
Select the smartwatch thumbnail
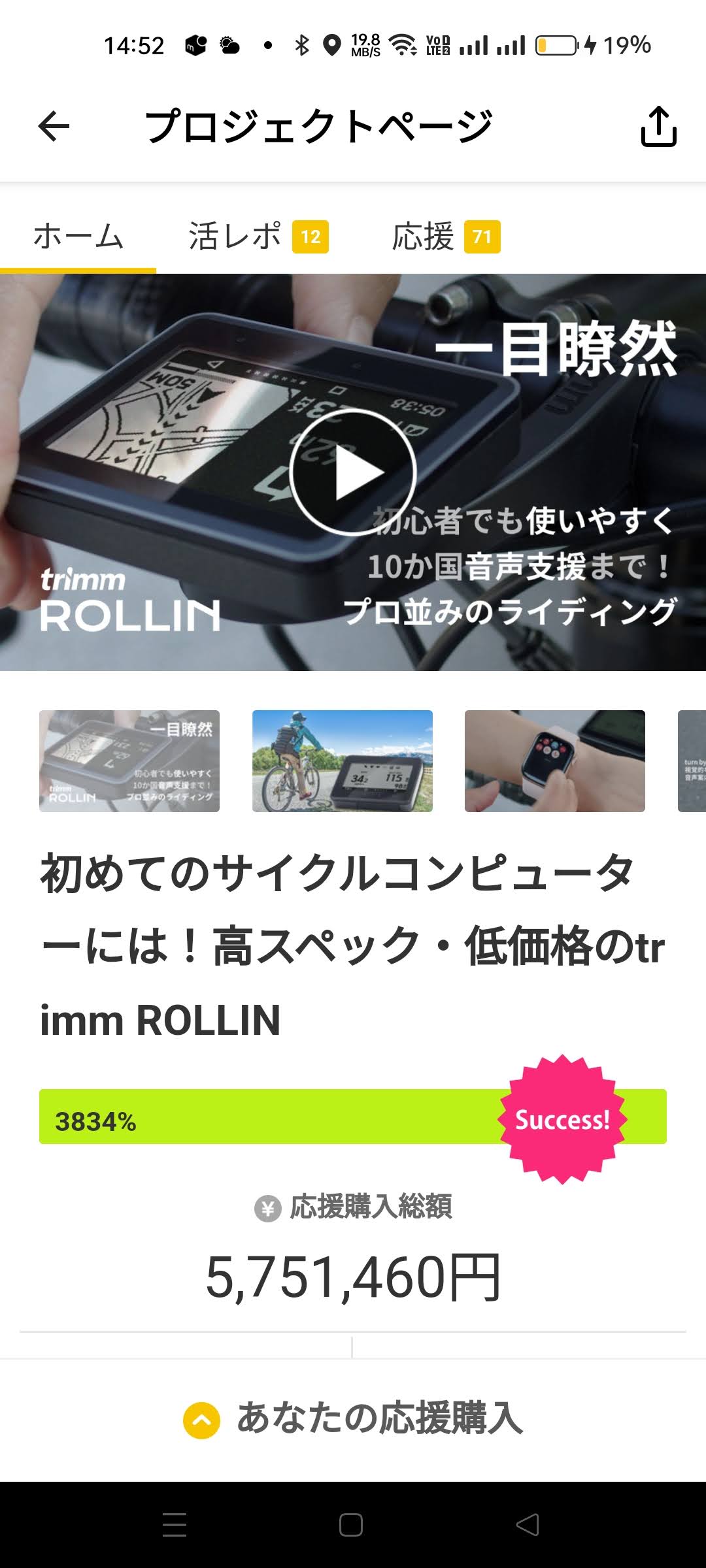554,761
